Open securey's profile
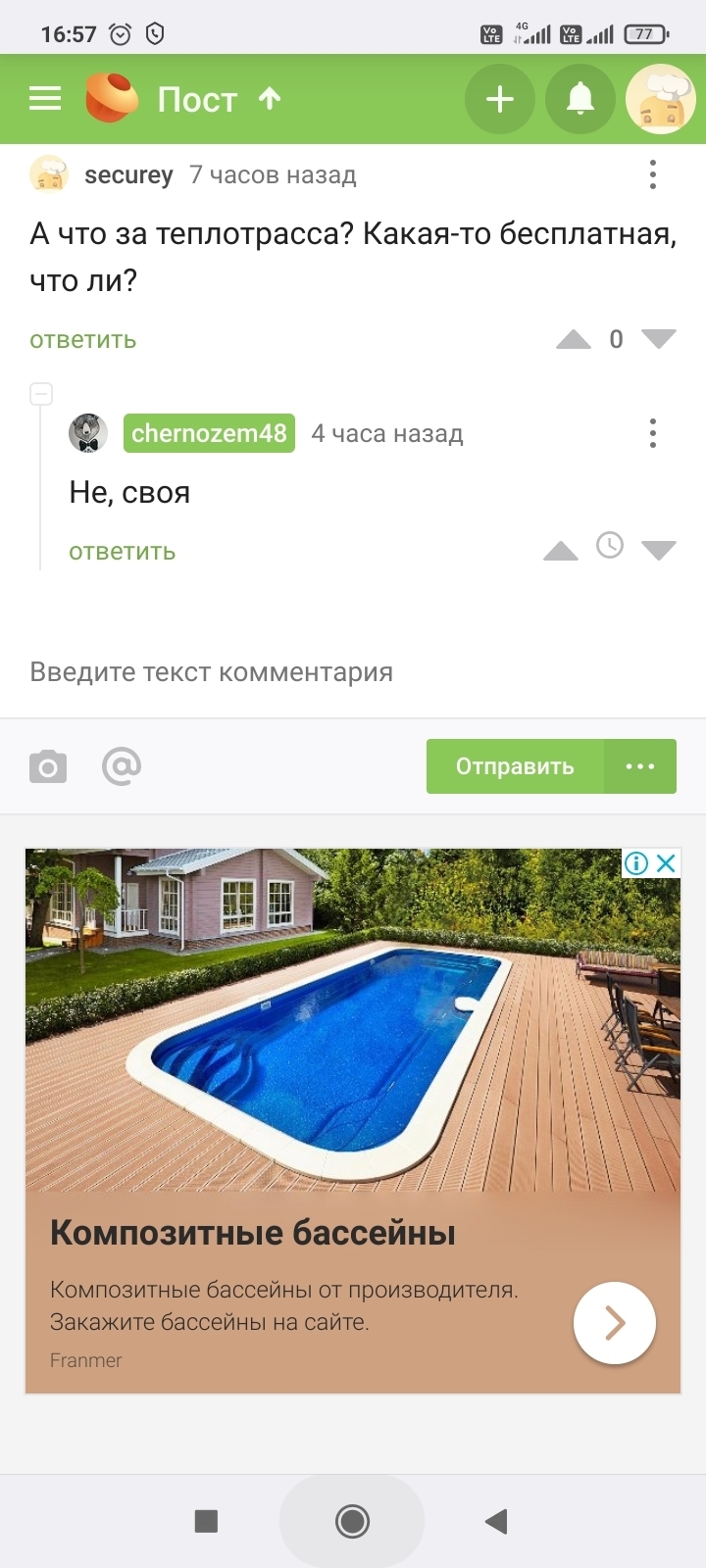The width and height of the screenshot is (706, 1568). (x=127, y=175)
